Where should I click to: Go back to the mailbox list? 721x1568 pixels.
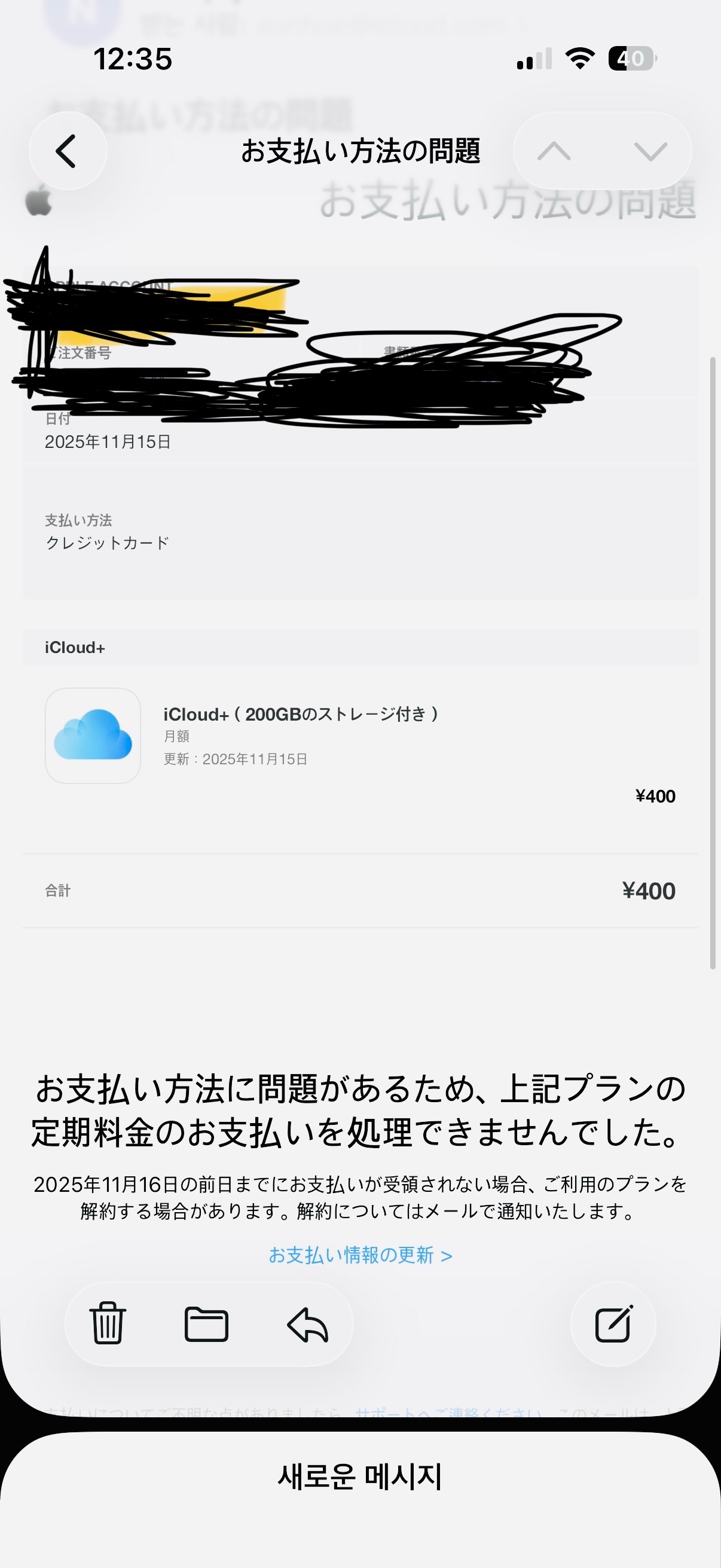point(67,151)
